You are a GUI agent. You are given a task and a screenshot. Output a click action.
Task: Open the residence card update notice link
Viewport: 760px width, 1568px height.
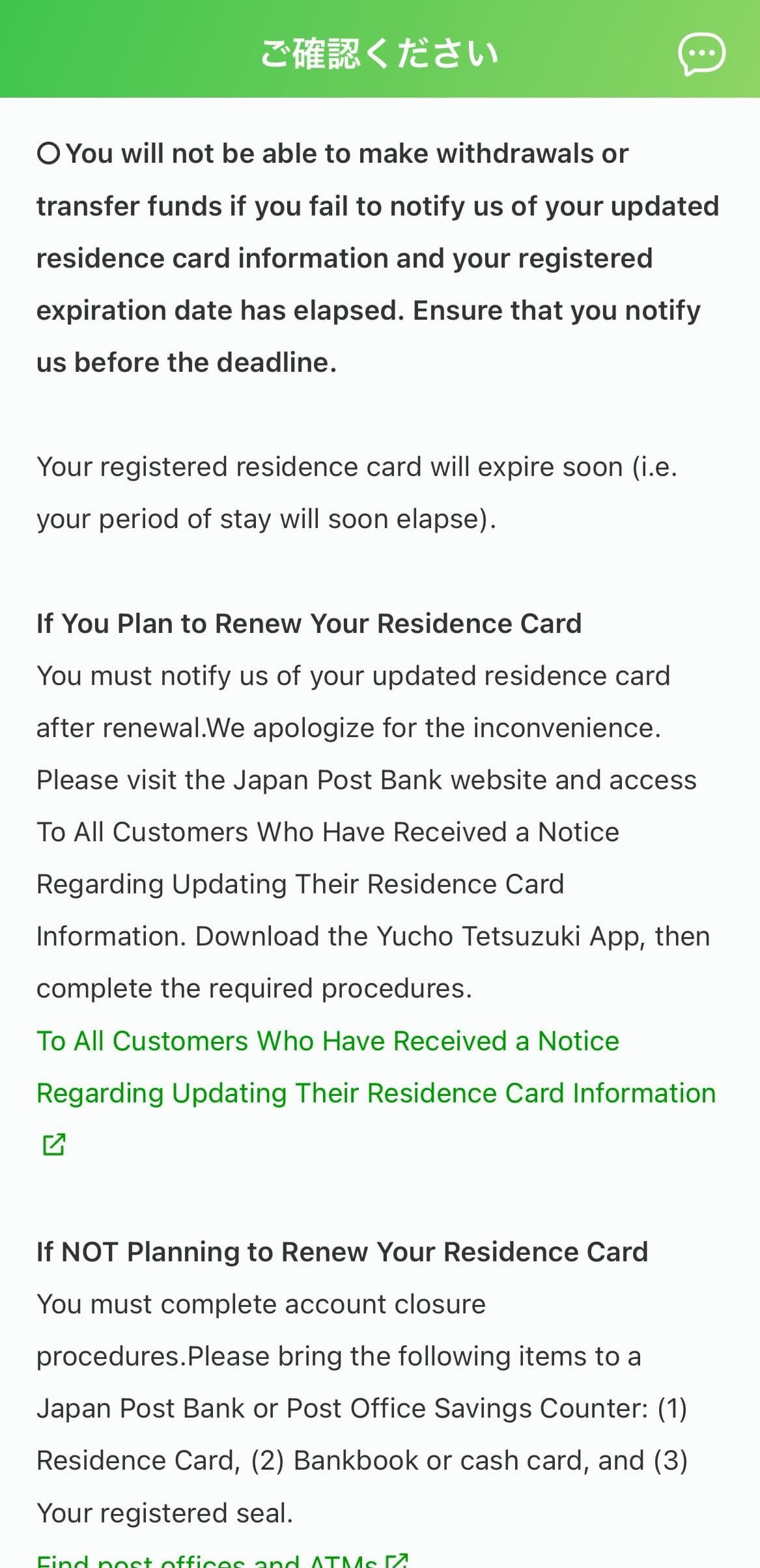click(x=376, y=1092)
